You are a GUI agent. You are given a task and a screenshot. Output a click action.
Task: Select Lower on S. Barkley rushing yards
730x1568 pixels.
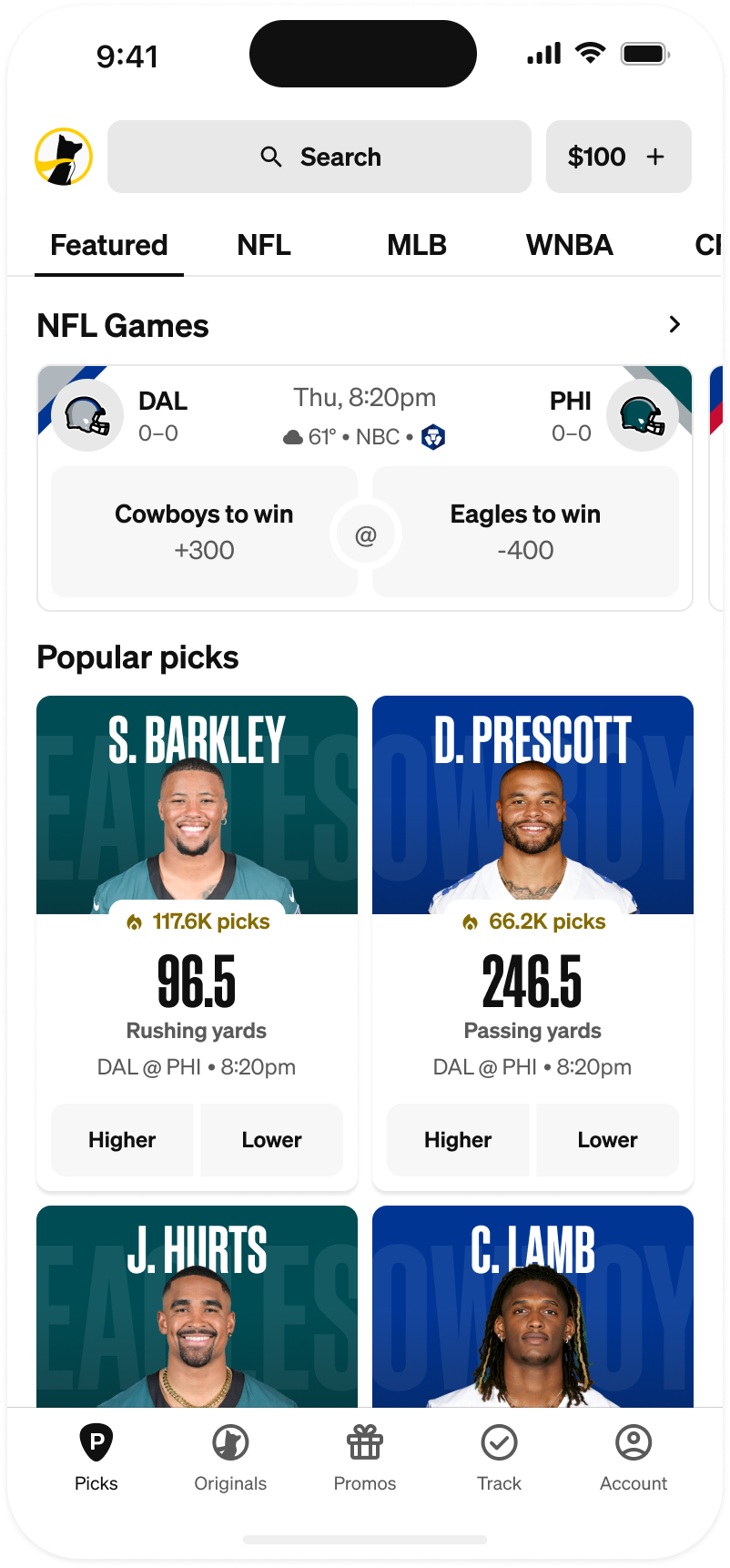[x=271, y=1139]
